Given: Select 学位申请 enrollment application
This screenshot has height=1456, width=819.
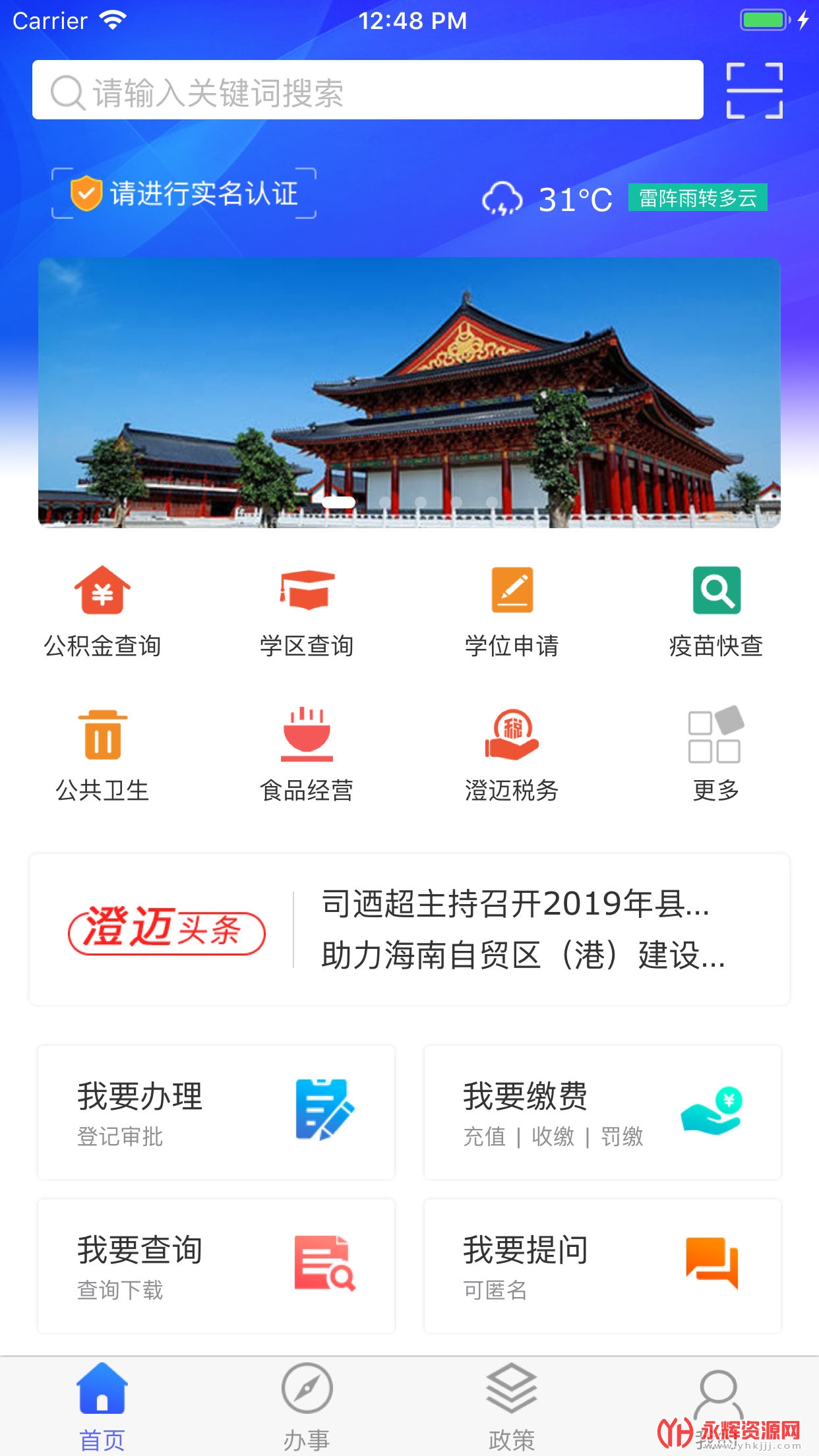Looking at the screenshot, I should (512, 611).
